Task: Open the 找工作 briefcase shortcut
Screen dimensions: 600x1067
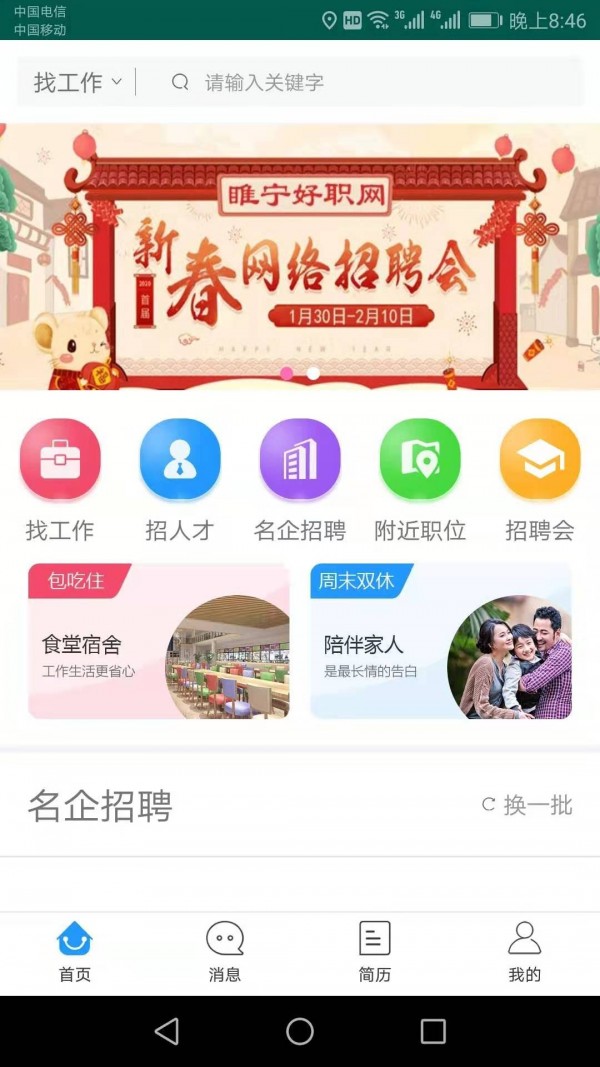Action: click(x=60, y=460)
